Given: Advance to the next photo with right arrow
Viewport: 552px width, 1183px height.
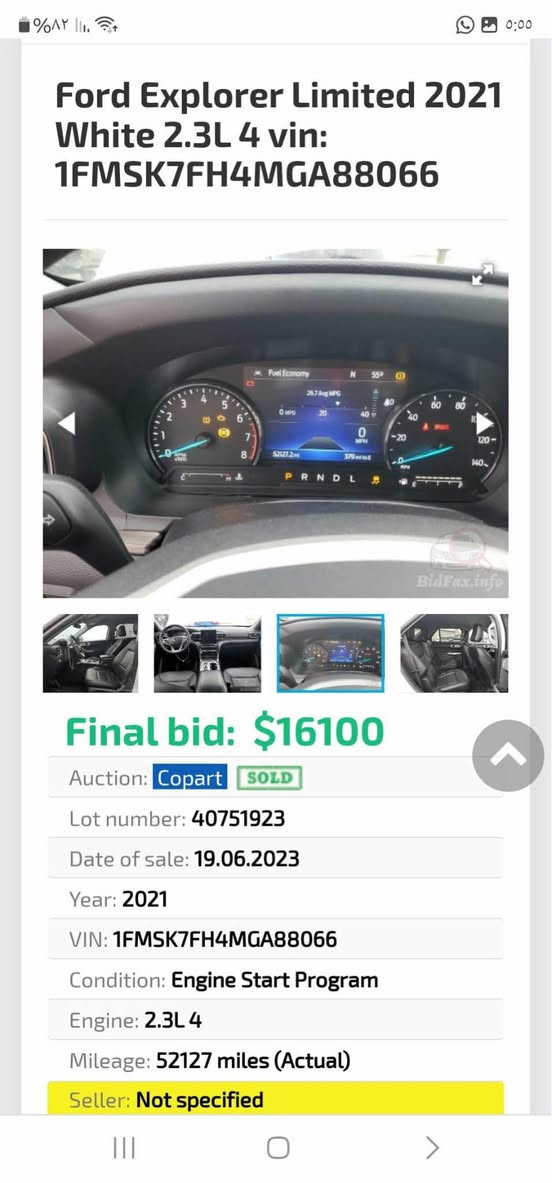Looking at the screenshot, I should 484,422.
